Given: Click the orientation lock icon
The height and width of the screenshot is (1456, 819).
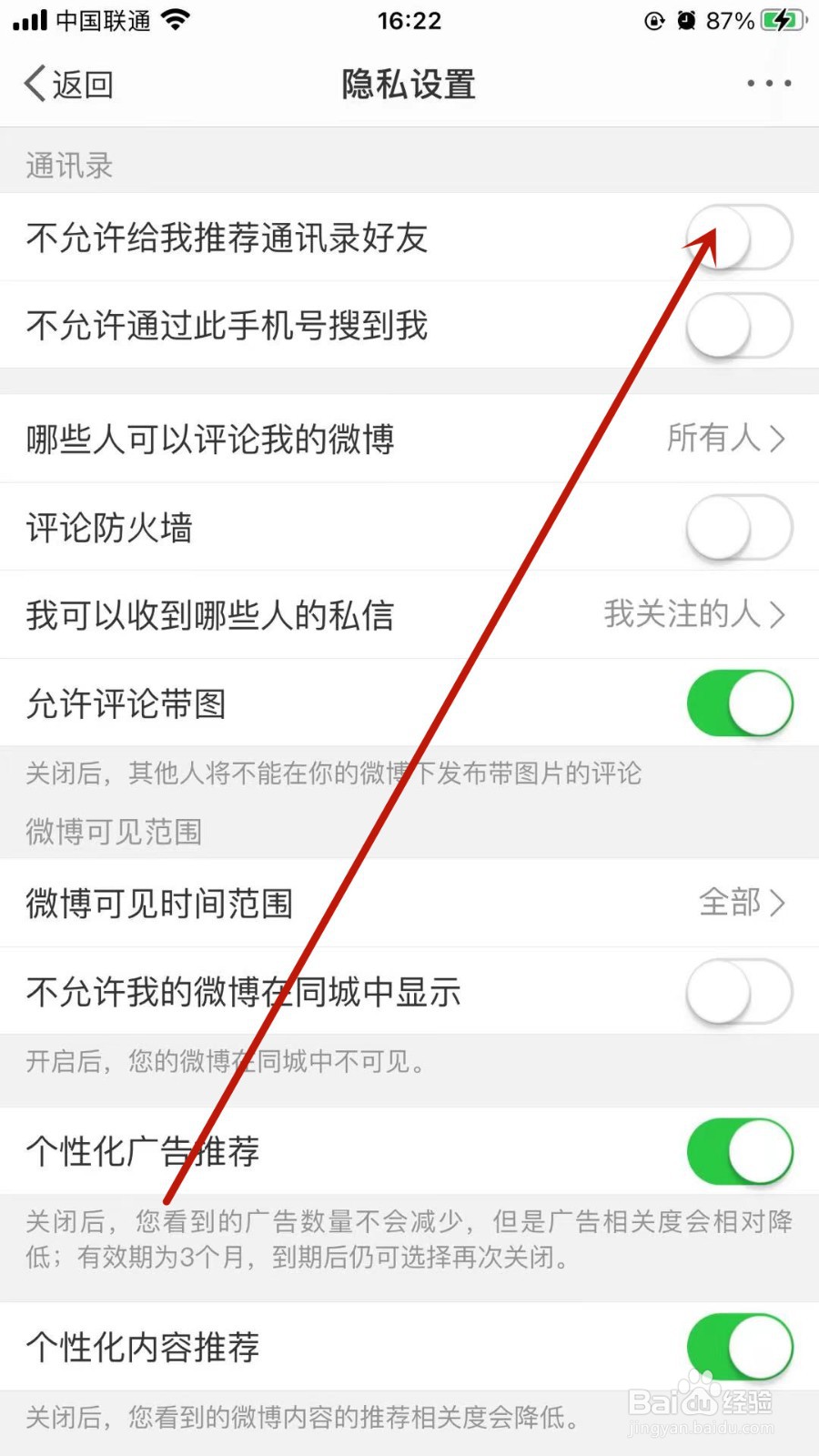Looking at the screenshot, I should (x=655, y=19).
